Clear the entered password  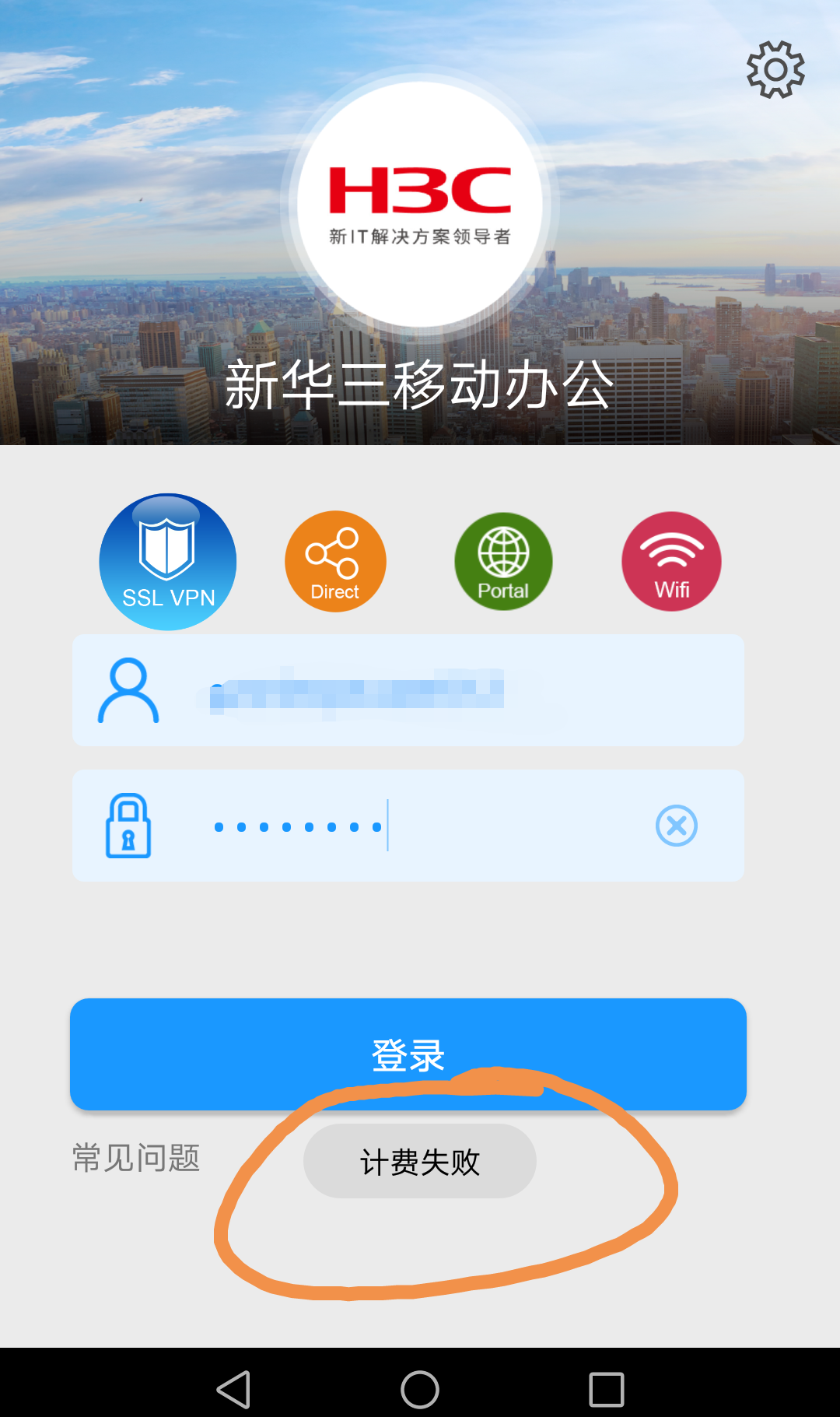coord(676,826)
